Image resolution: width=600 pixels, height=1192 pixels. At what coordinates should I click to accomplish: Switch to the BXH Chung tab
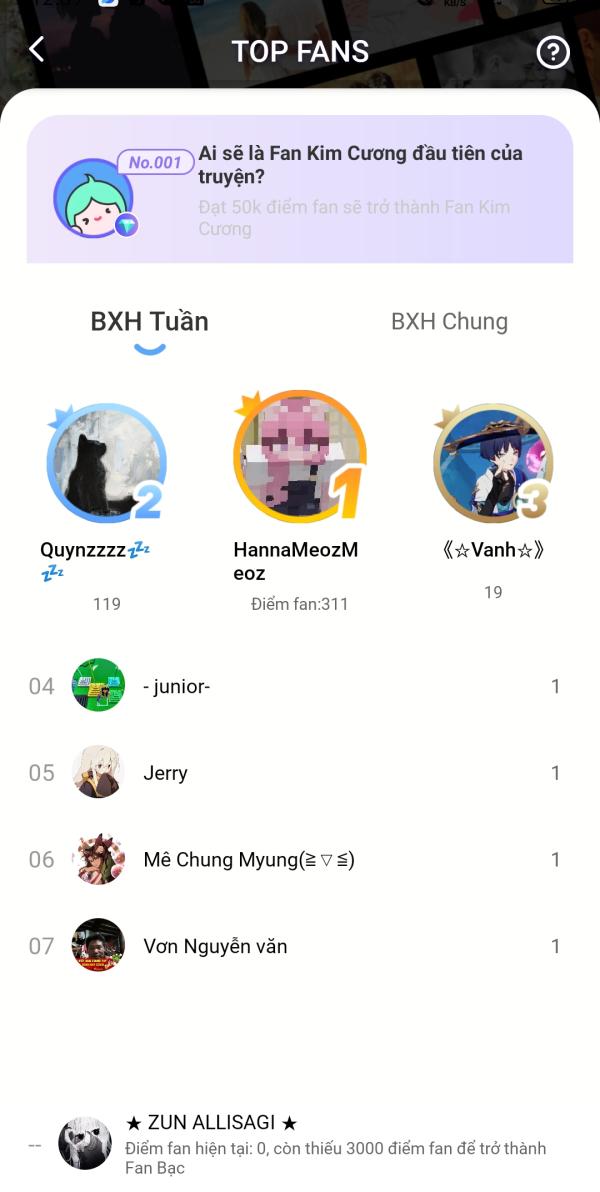click(449, 321)
